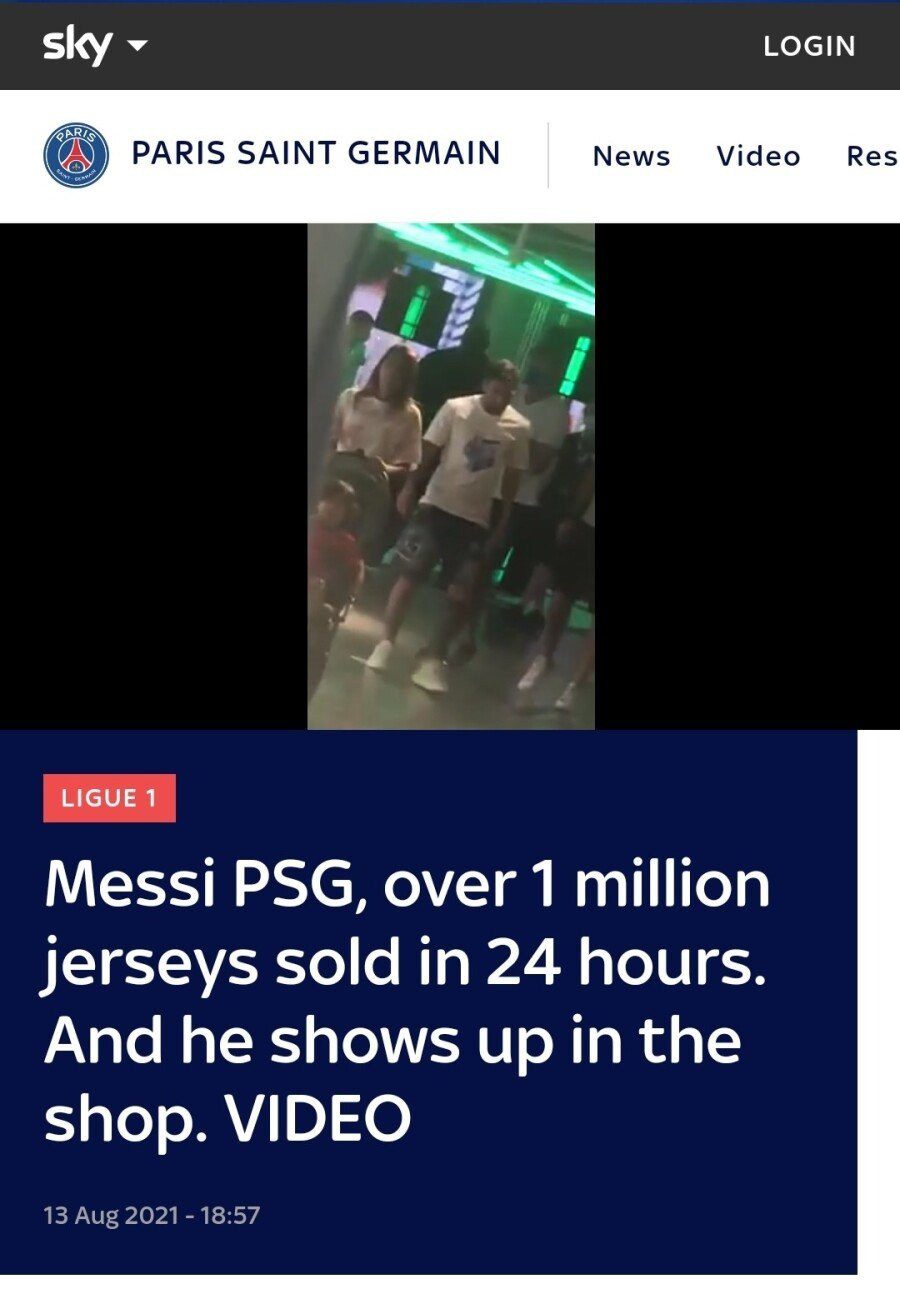
Task: Tap the LOGIN link
Action: (809, 46)
